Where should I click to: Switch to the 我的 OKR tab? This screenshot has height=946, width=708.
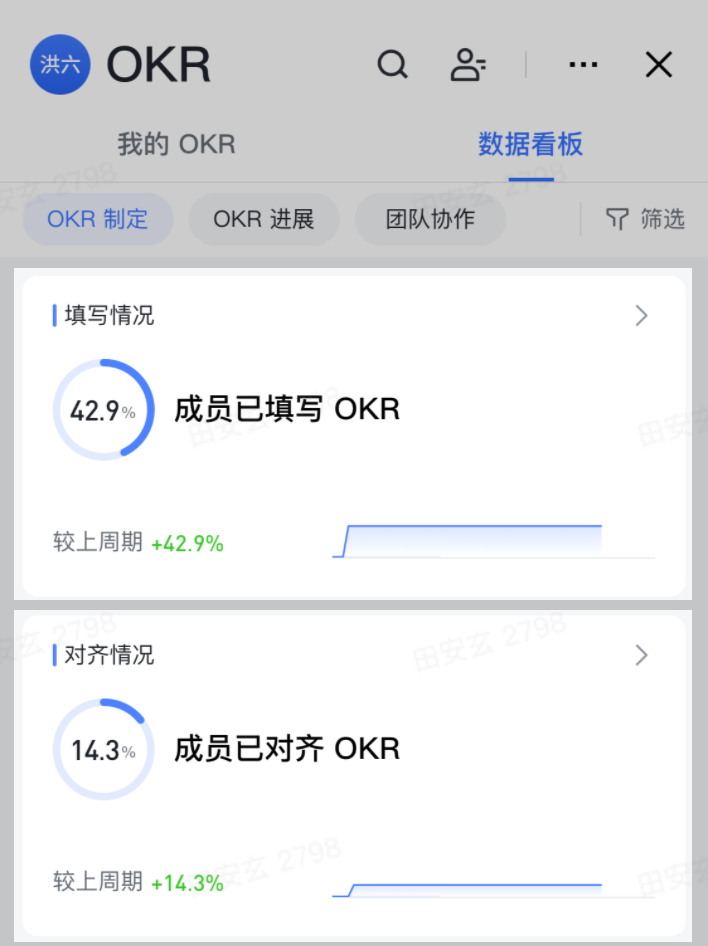tap(176, 144)
